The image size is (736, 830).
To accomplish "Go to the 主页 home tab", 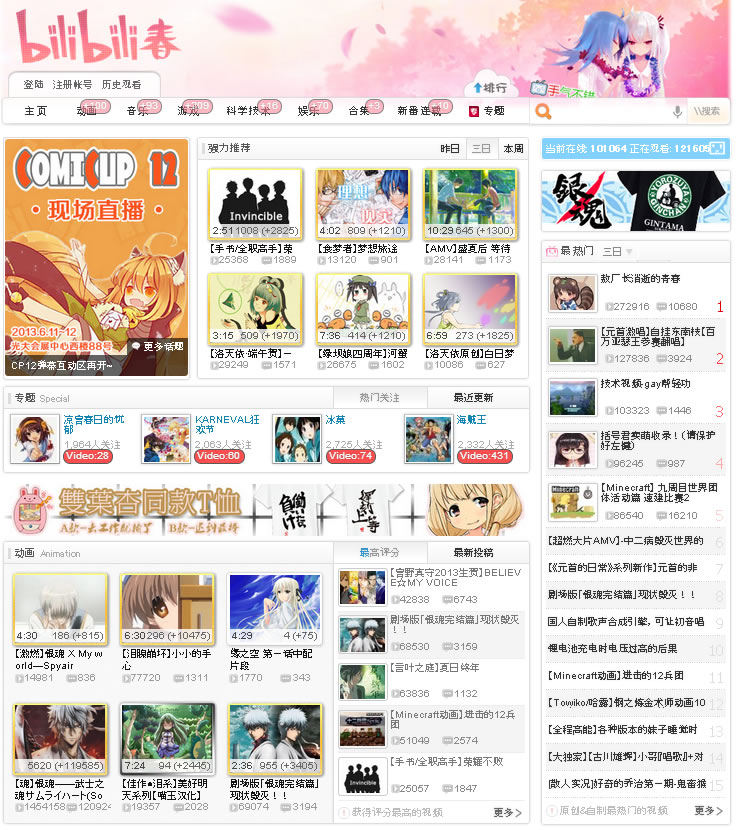I will click(x=36, y=111).
